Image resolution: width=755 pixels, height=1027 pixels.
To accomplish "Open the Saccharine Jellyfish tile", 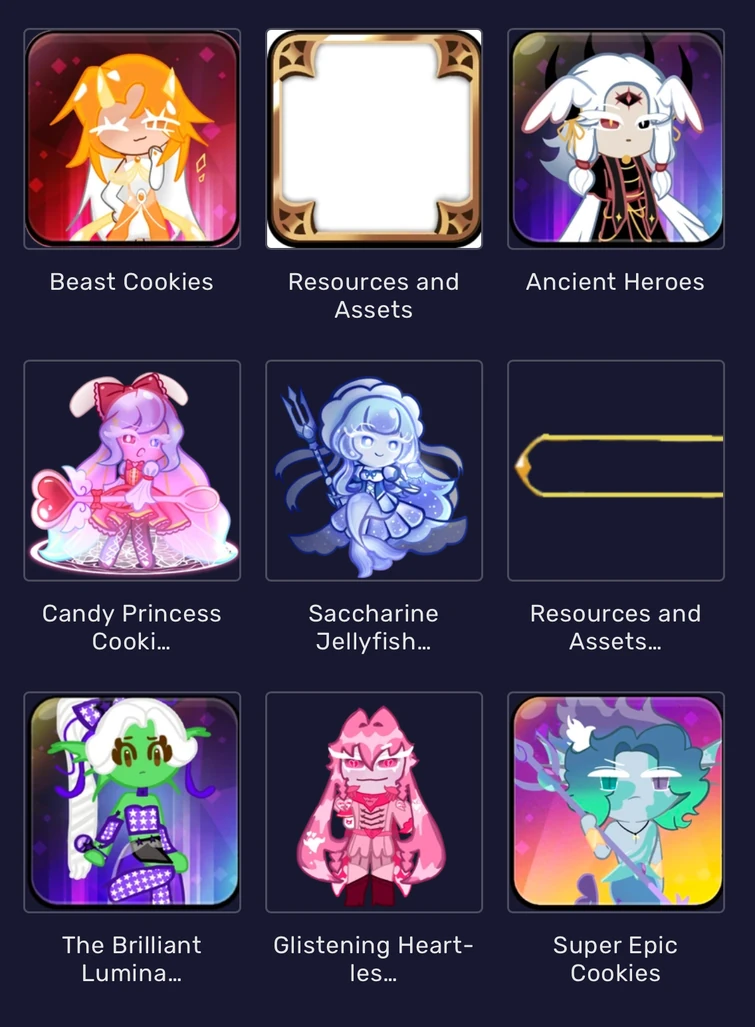I will click(374, 470).
